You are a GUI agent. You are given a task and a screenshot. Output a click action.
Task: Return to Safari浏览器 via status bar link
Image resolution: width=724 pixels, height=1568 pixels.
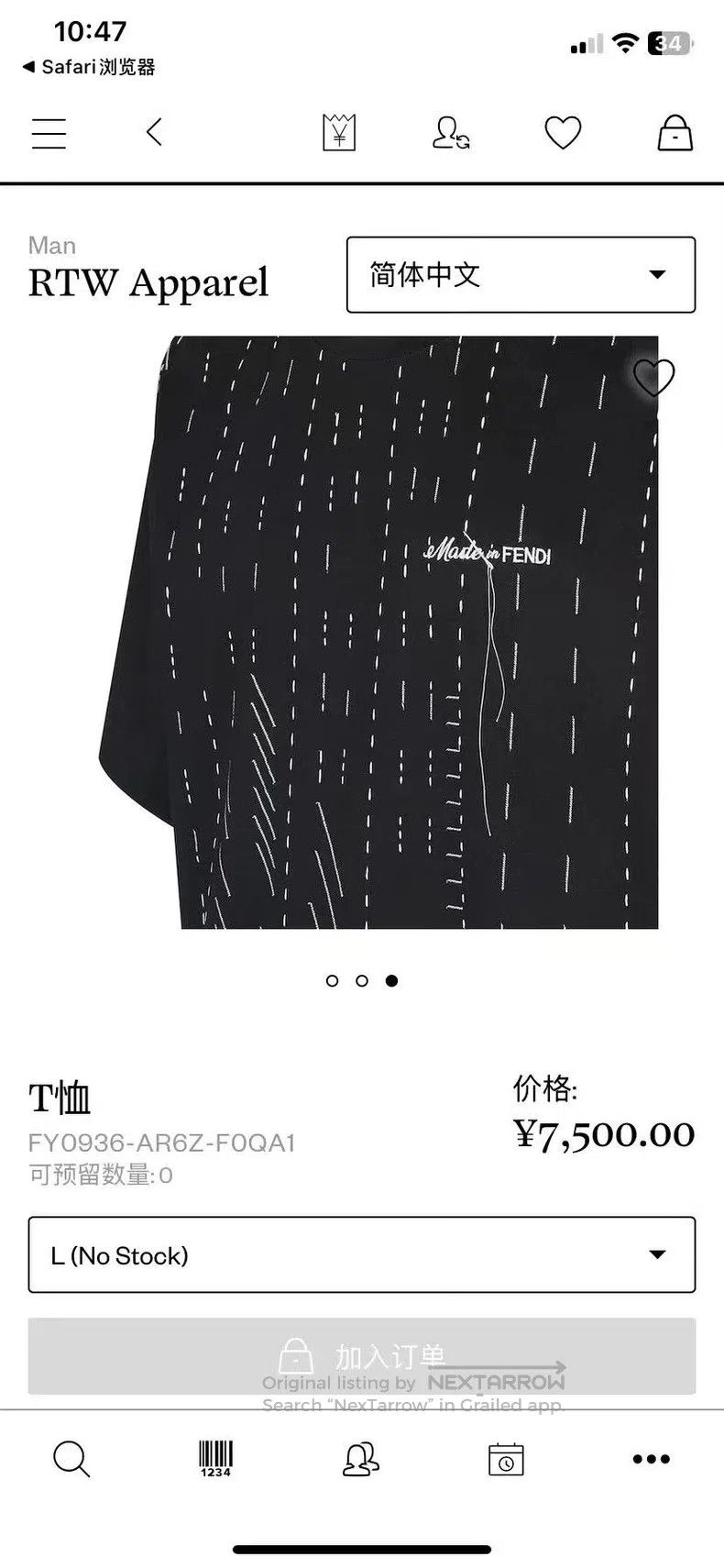pos(89,67)
